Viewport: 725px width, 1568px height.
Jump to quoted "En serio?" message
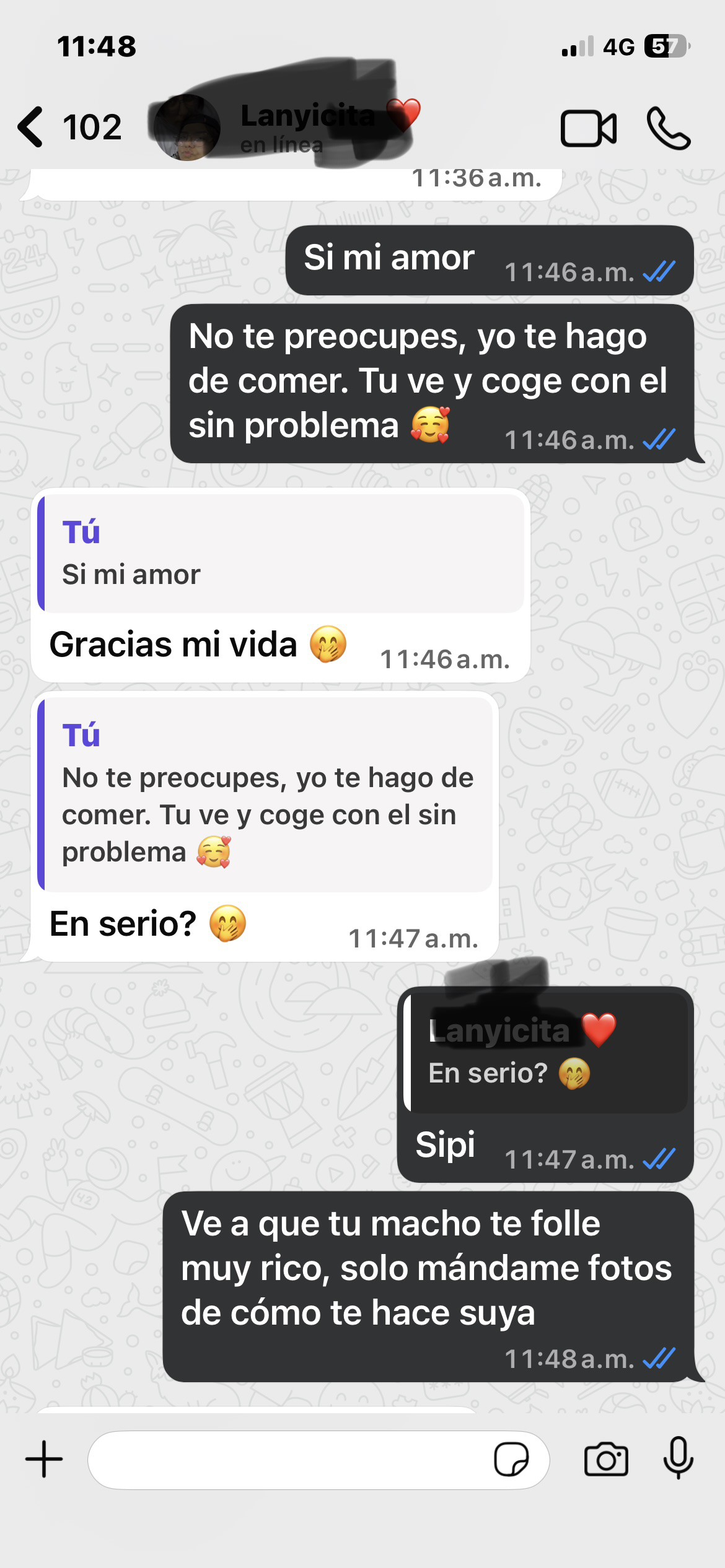click(545, 1052)
